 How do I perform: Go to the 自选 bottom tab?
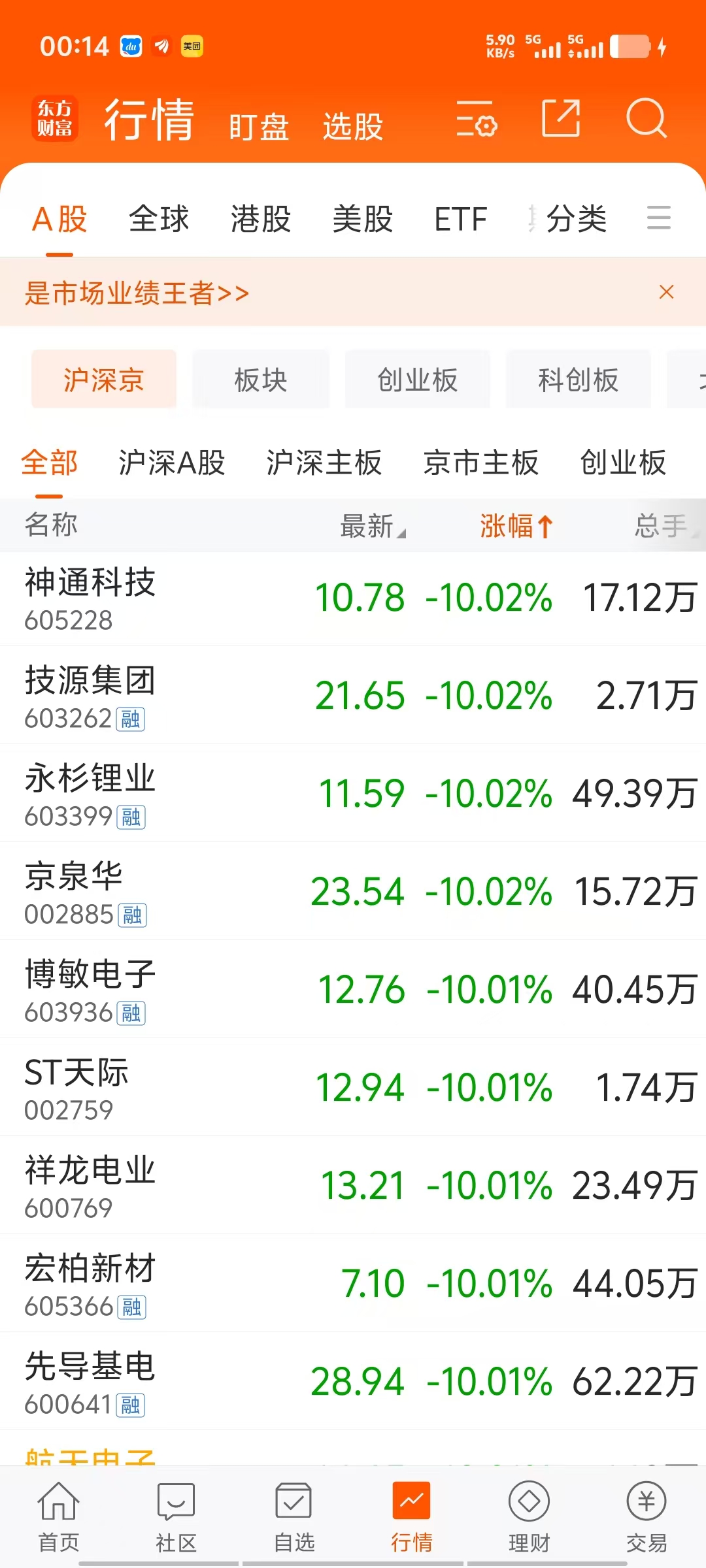(294, 1518)
